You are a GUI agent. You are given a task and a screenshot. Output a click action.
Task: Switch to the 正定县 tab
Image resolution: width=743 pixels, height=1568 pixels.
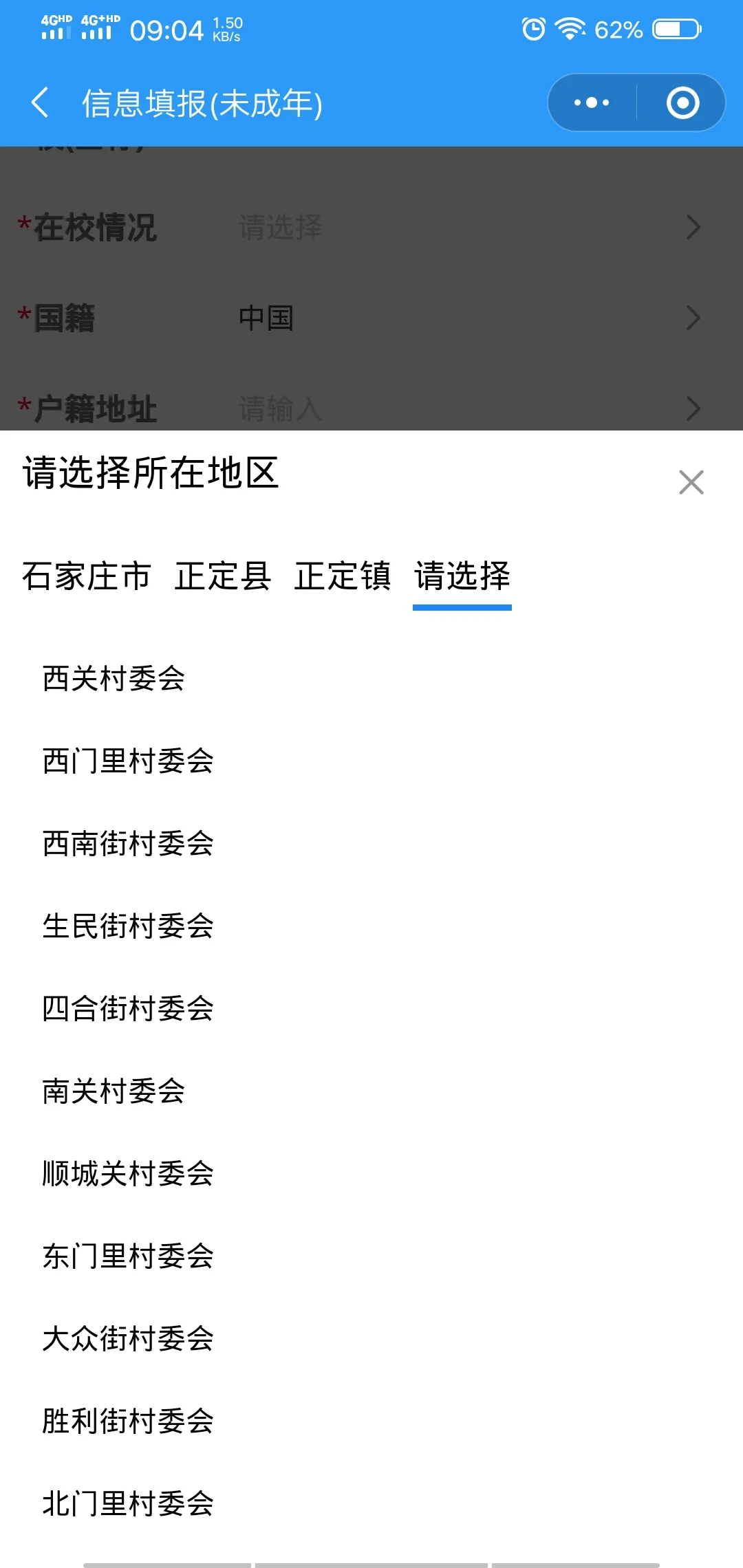222,576
